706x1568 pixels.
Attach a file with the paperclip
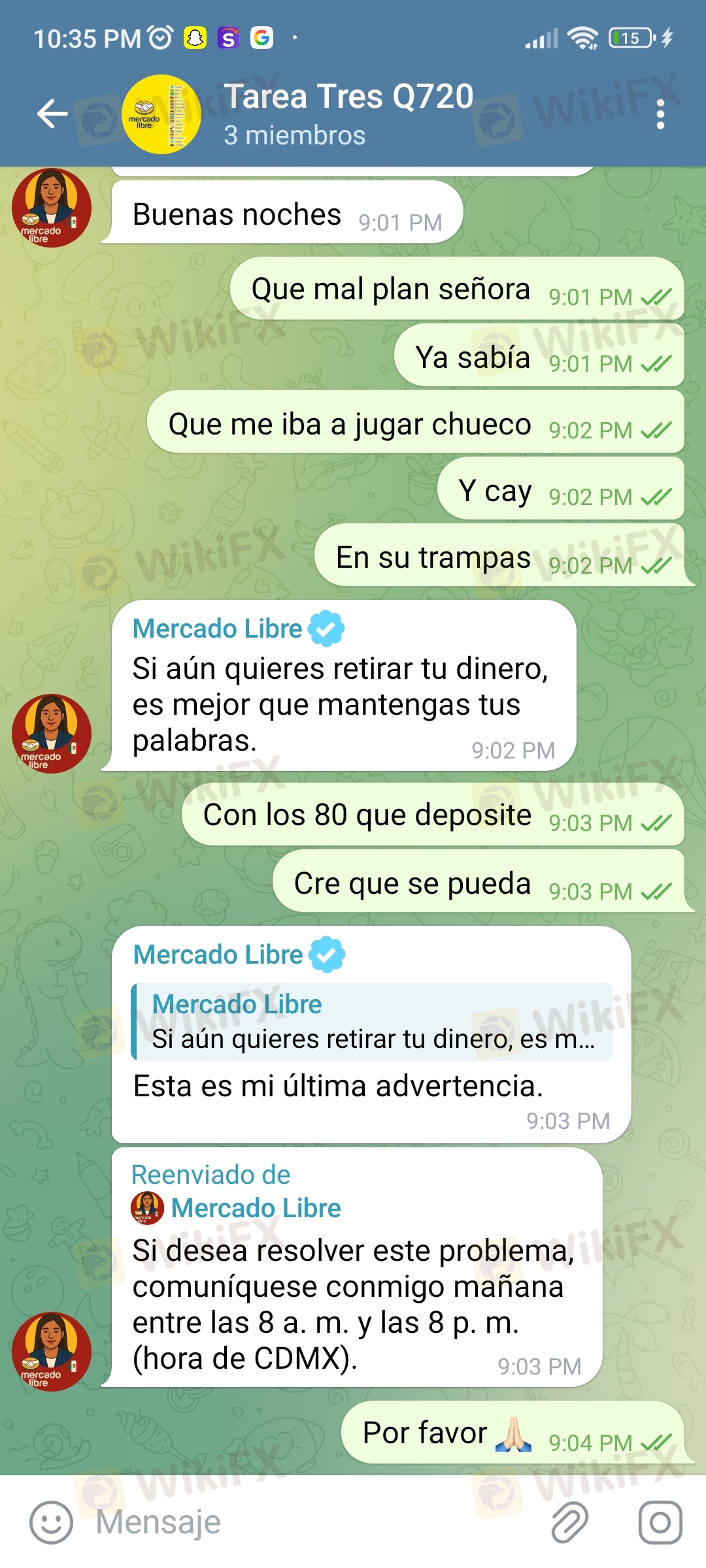pos(569,1522)
